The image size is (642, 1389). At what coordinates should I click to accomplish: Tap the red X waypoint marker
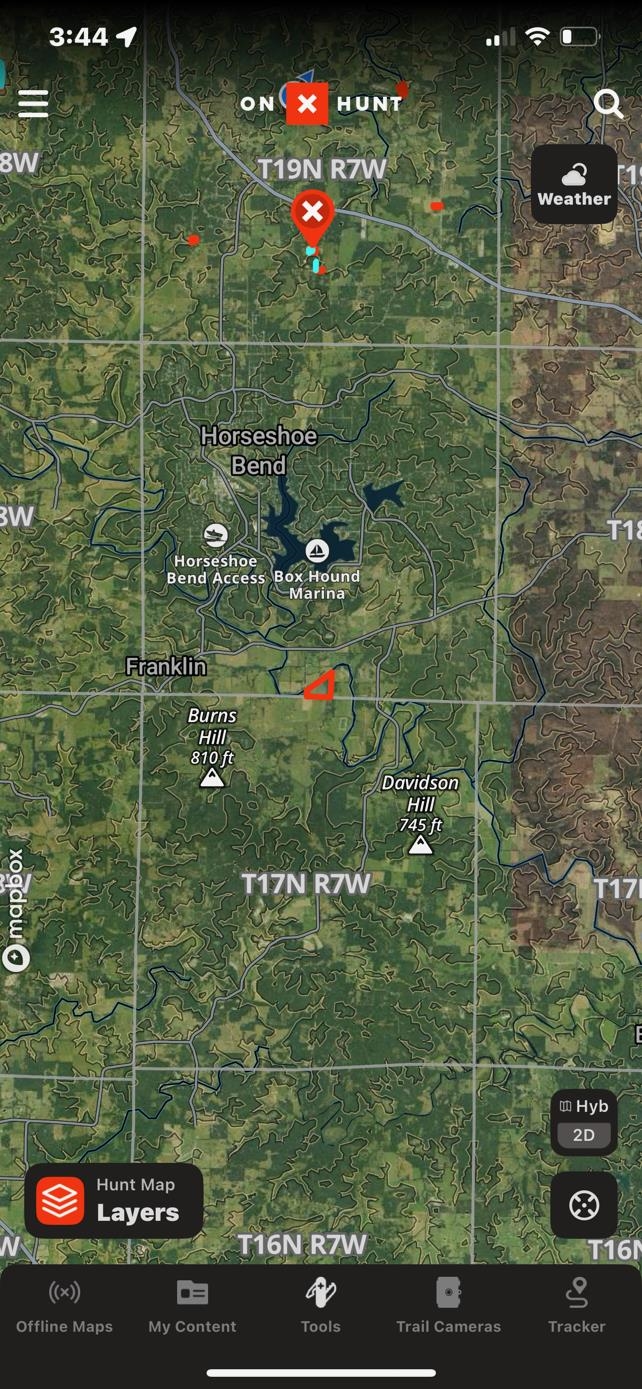[313, 212]
